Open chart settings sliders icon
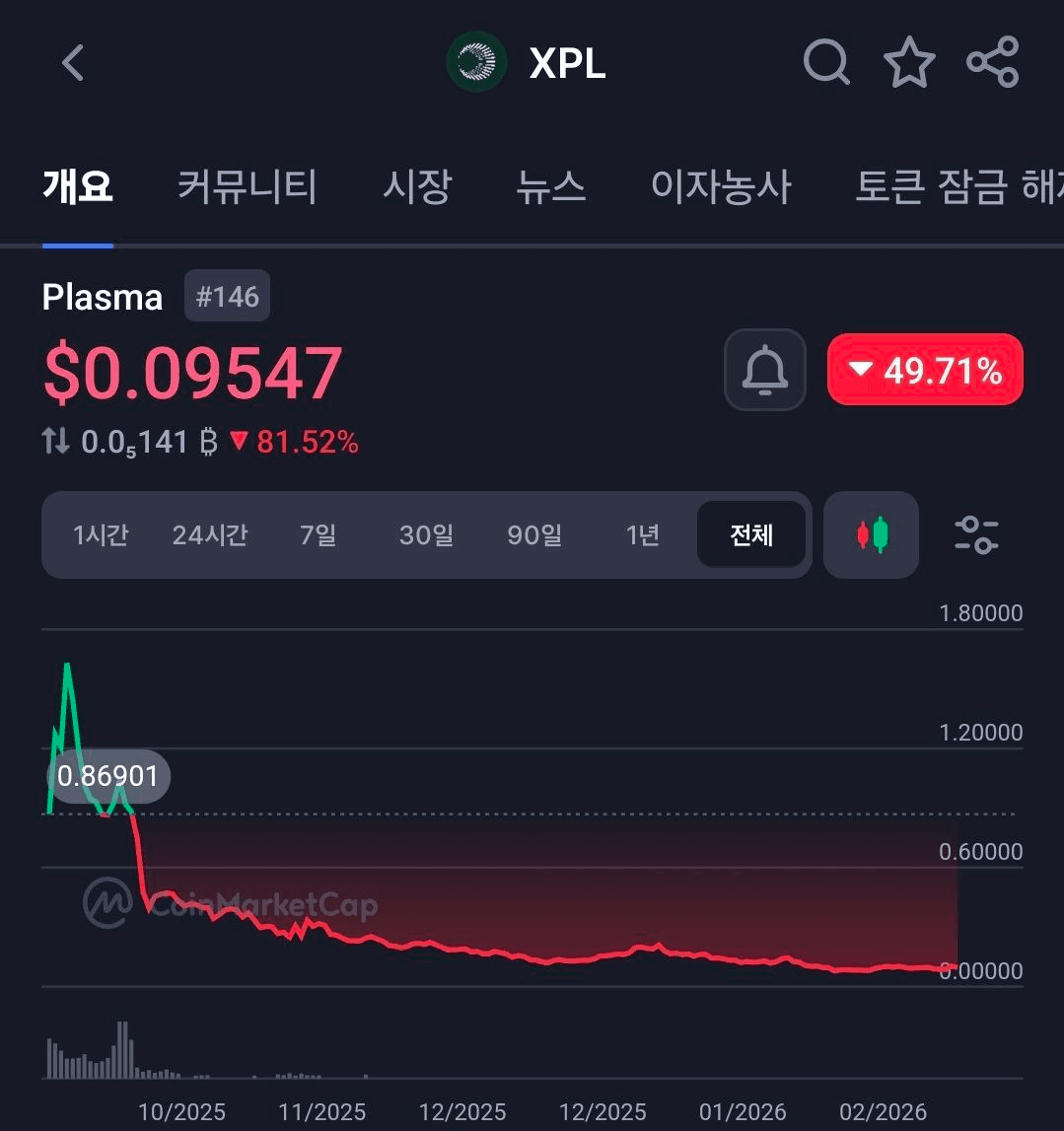The image size is (1064, 1131). (976, 535)
